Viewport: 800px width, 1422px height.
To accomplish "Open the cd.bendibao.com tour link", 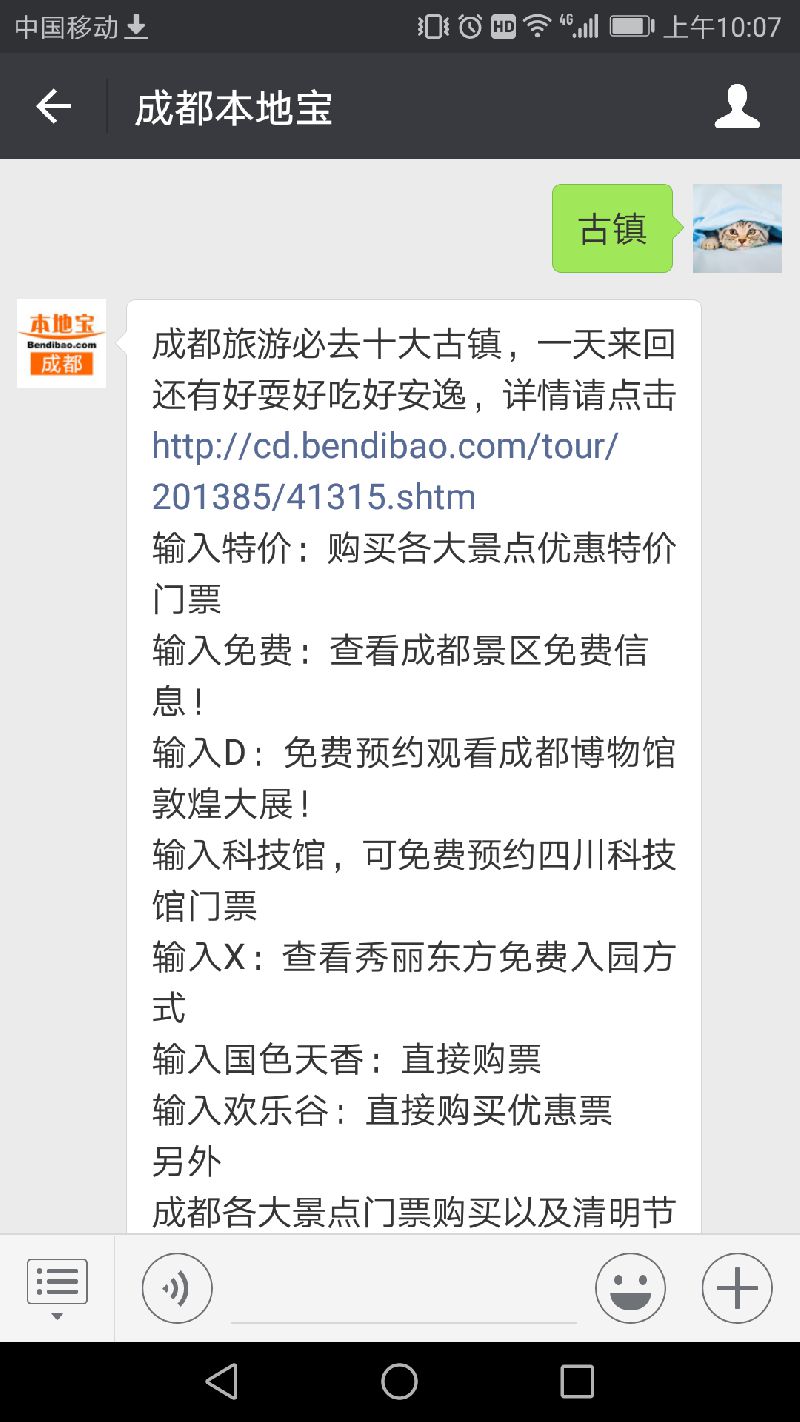I will coord(385,471).
